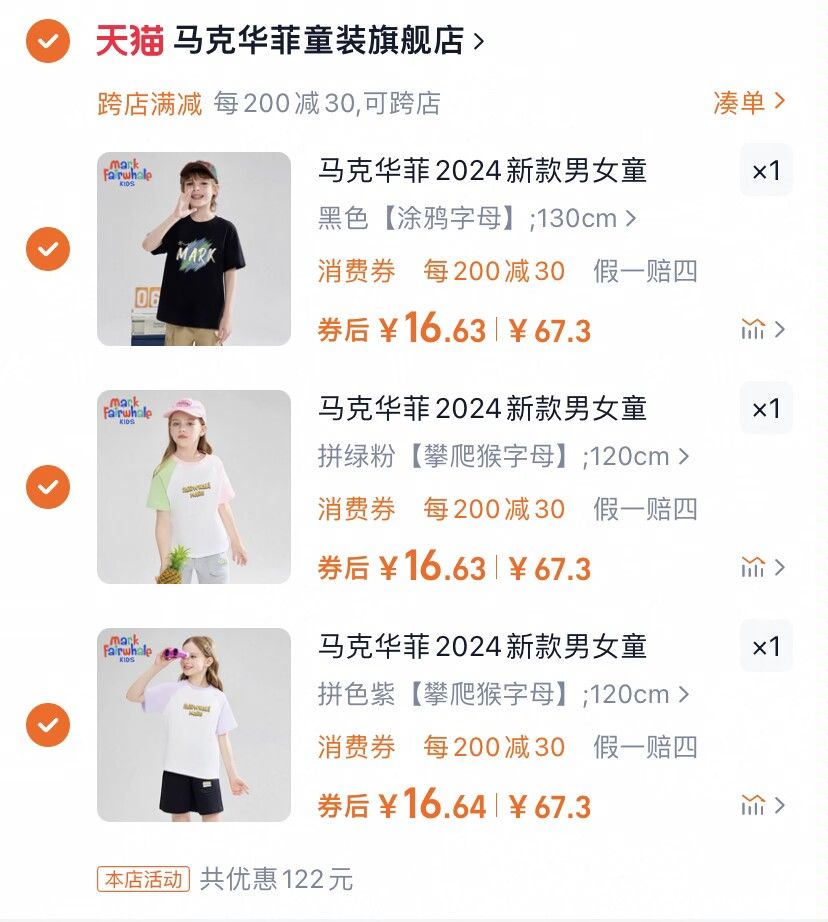The image size is (828, 922).
Task: Change the 黑色【涂鸦字母】130cm variant
Action: [x=477, y=218]
